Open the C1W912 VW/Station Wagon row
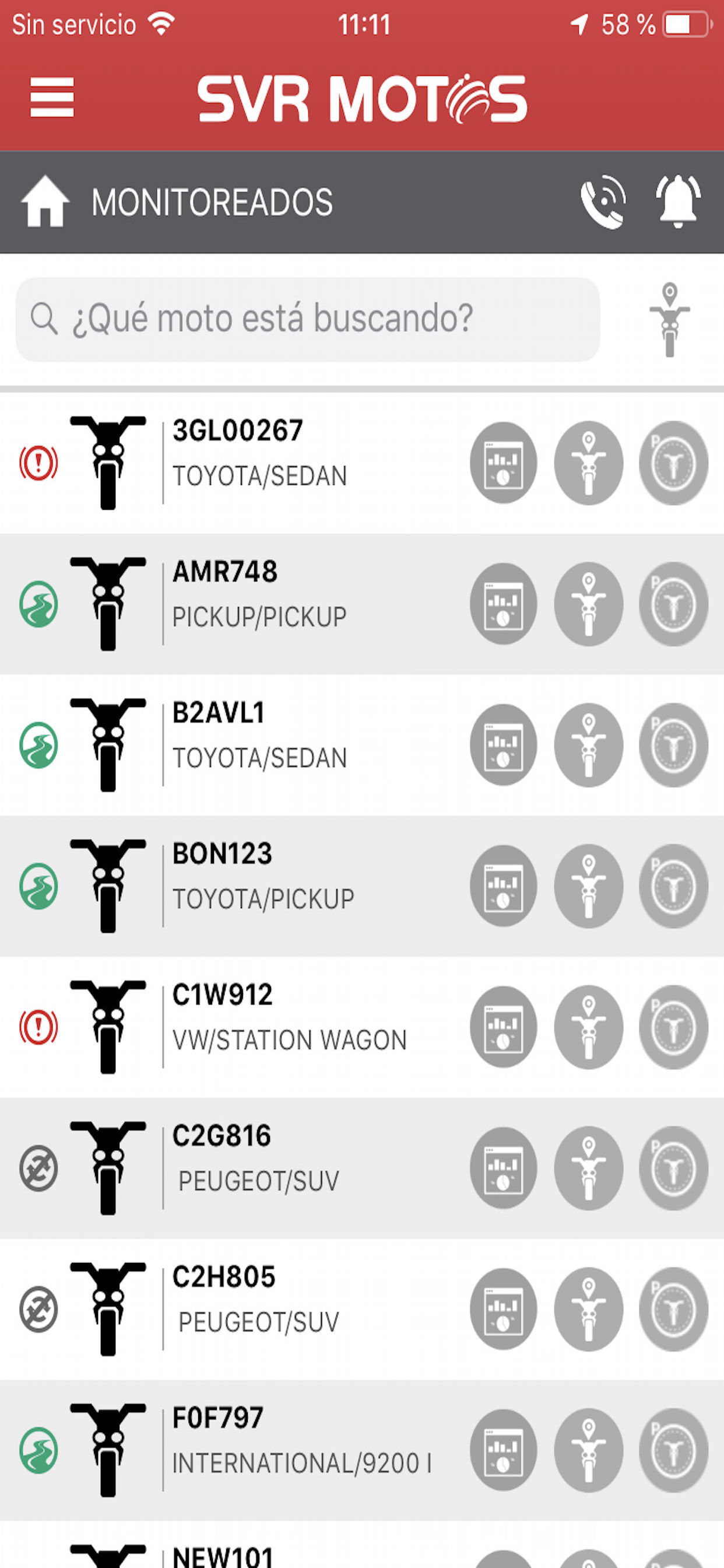Screen dimensions: 724x1568 [362, 1027]
